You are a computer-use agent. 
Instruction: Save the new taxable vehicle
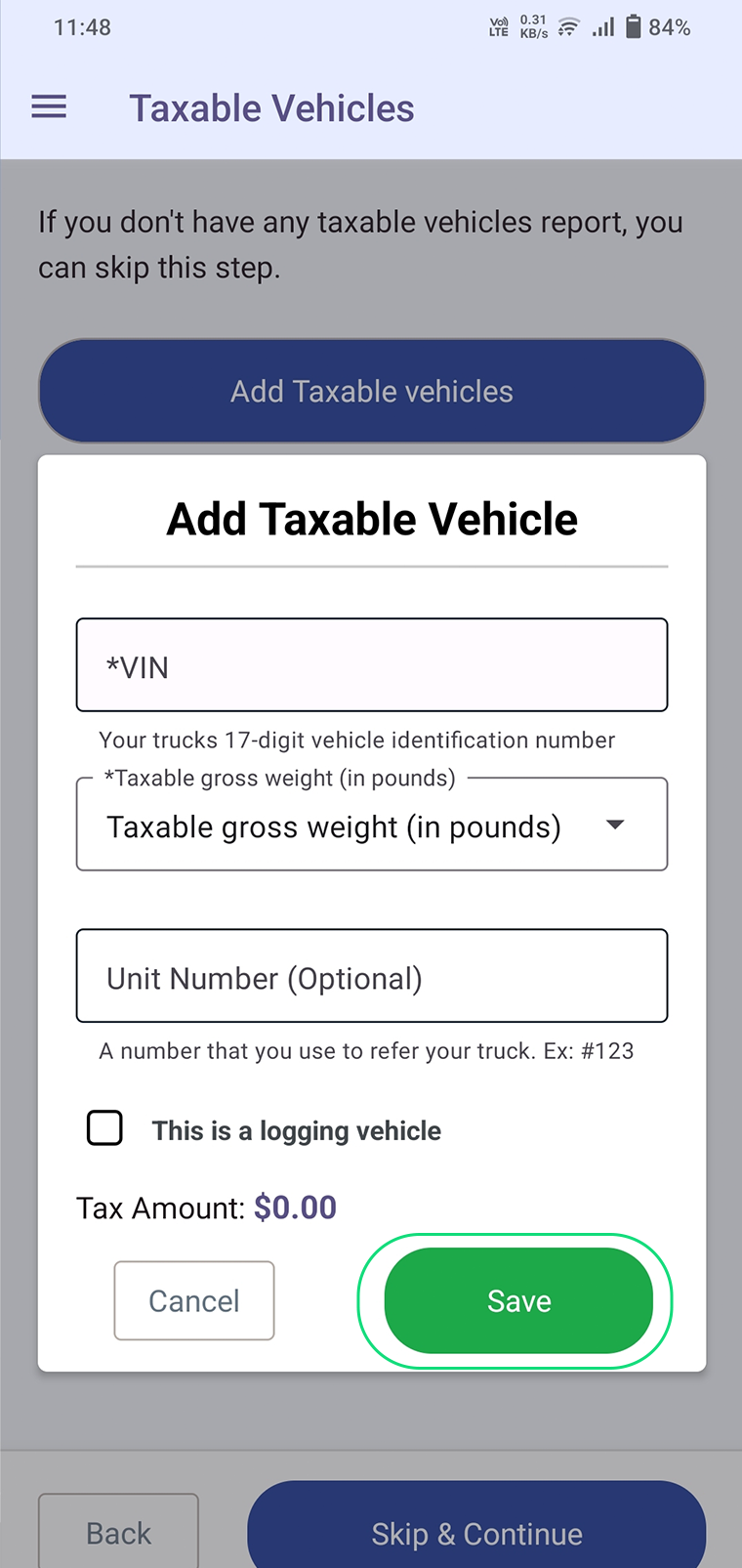(518, 1300)
